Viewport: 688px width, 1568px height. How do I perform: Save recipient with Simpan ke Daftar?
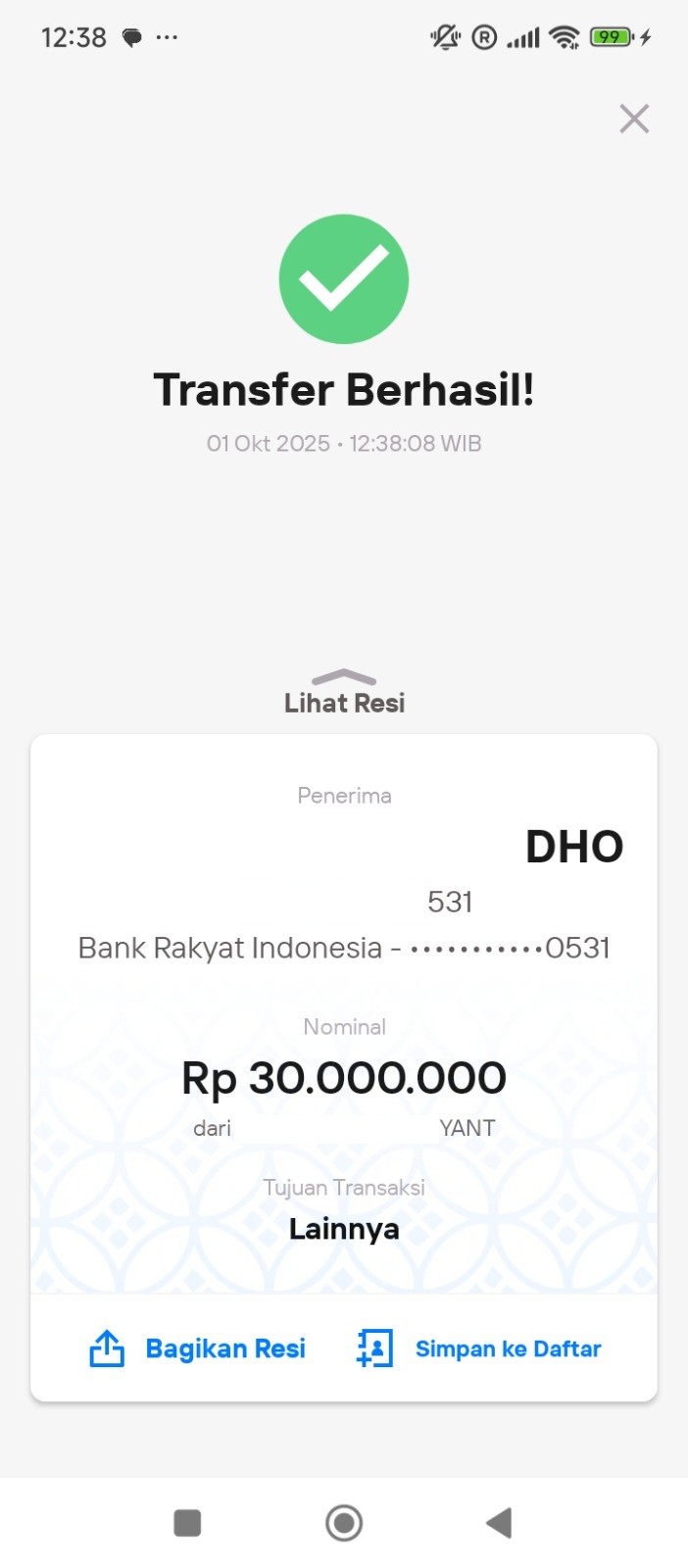(x=479, y=1348)
